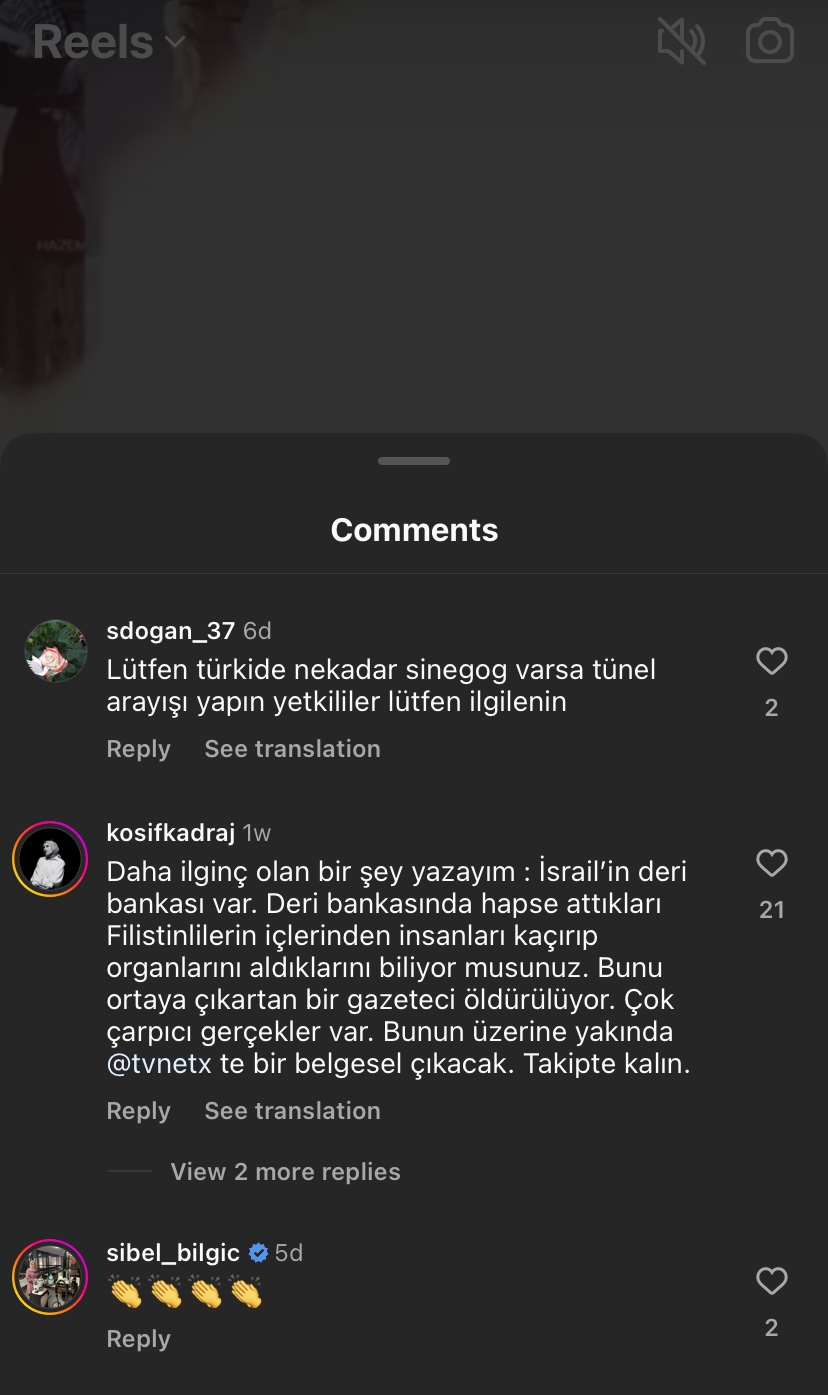Viewport: 828px width, 1395px height.
Task: Open the Reels dropdown
Action: (x=109, y=42)
